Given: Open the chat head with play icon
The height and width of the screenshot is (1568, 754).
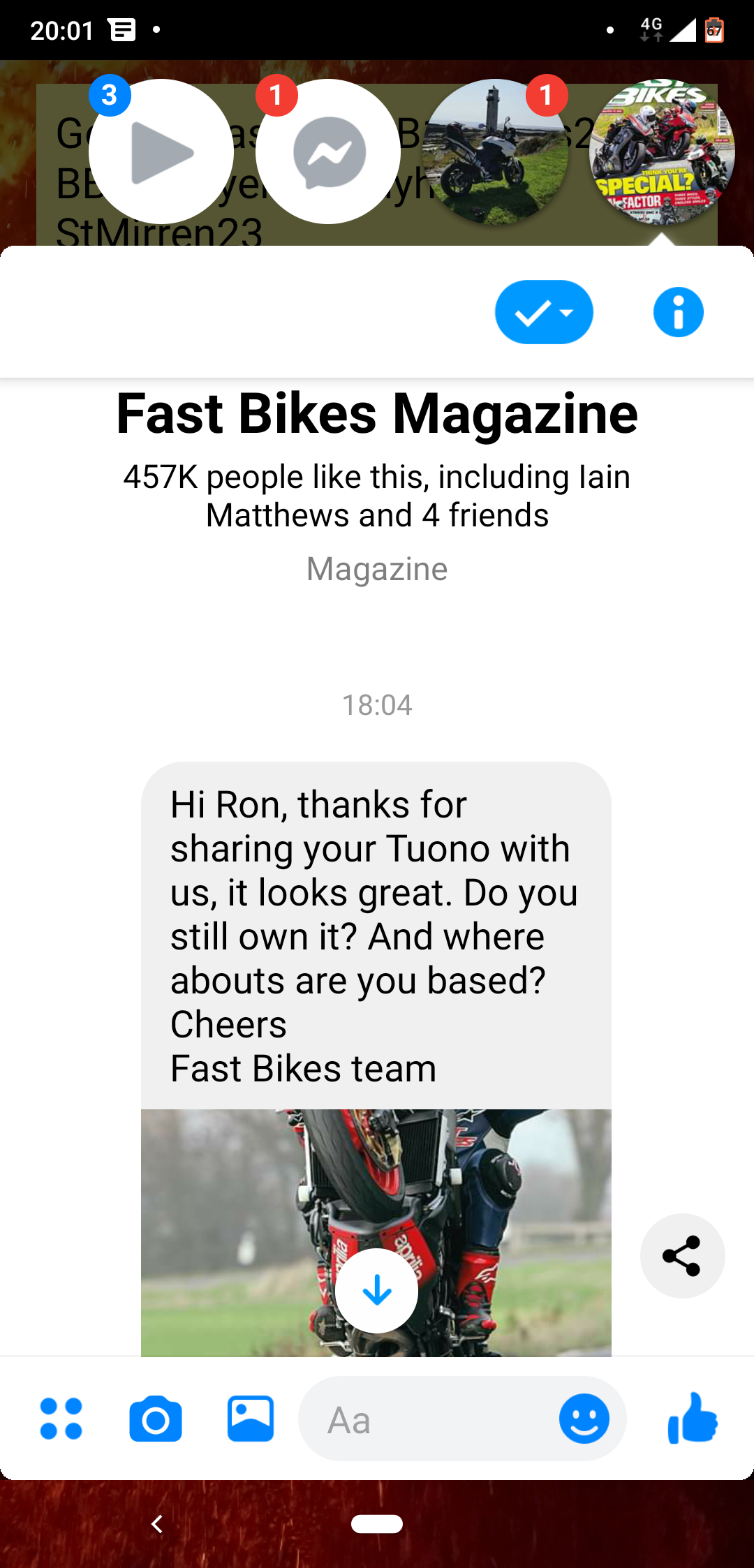Looking at the screenshot, I should pyautogui.click(x=161, y=151).
